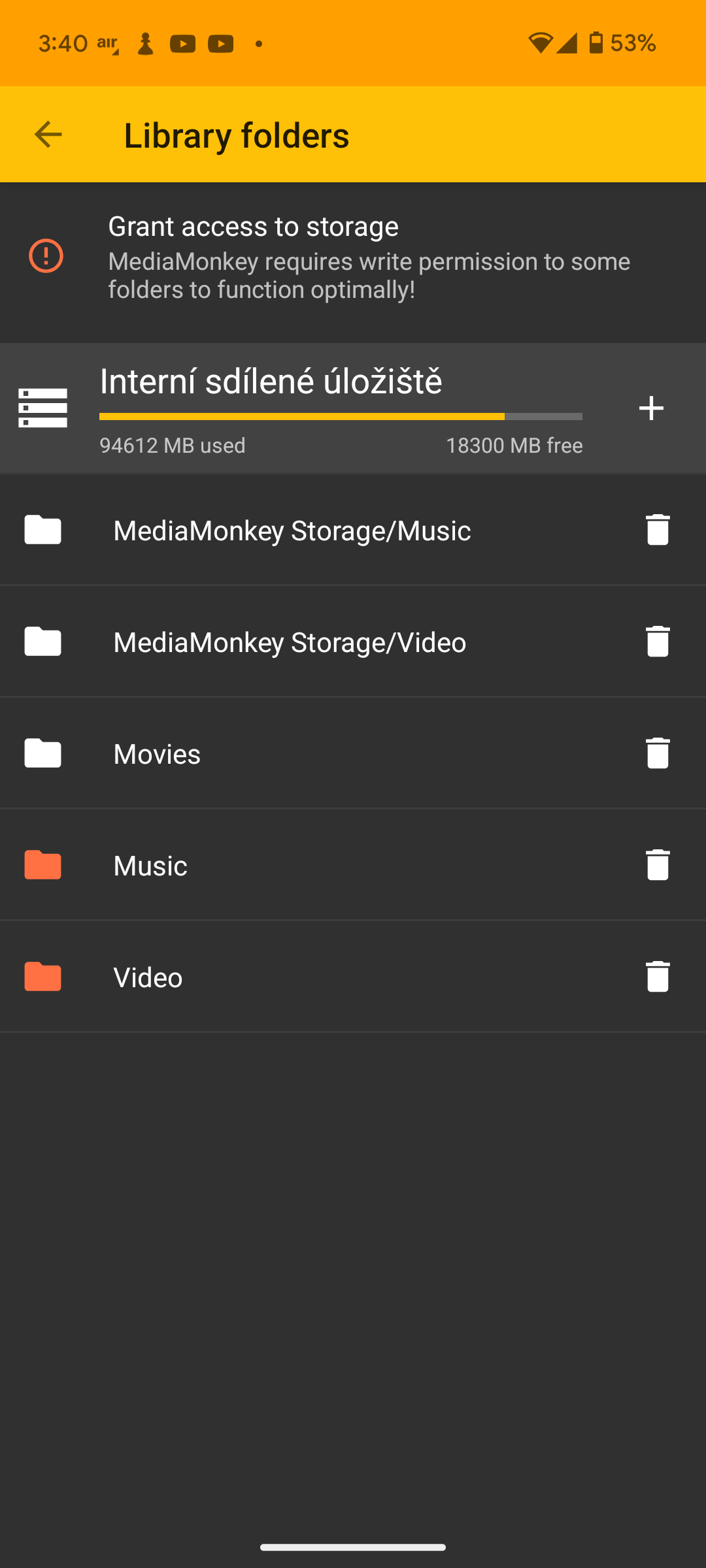Delete the Video folder entry
The image size is (706, 1568).
(658, 977)
